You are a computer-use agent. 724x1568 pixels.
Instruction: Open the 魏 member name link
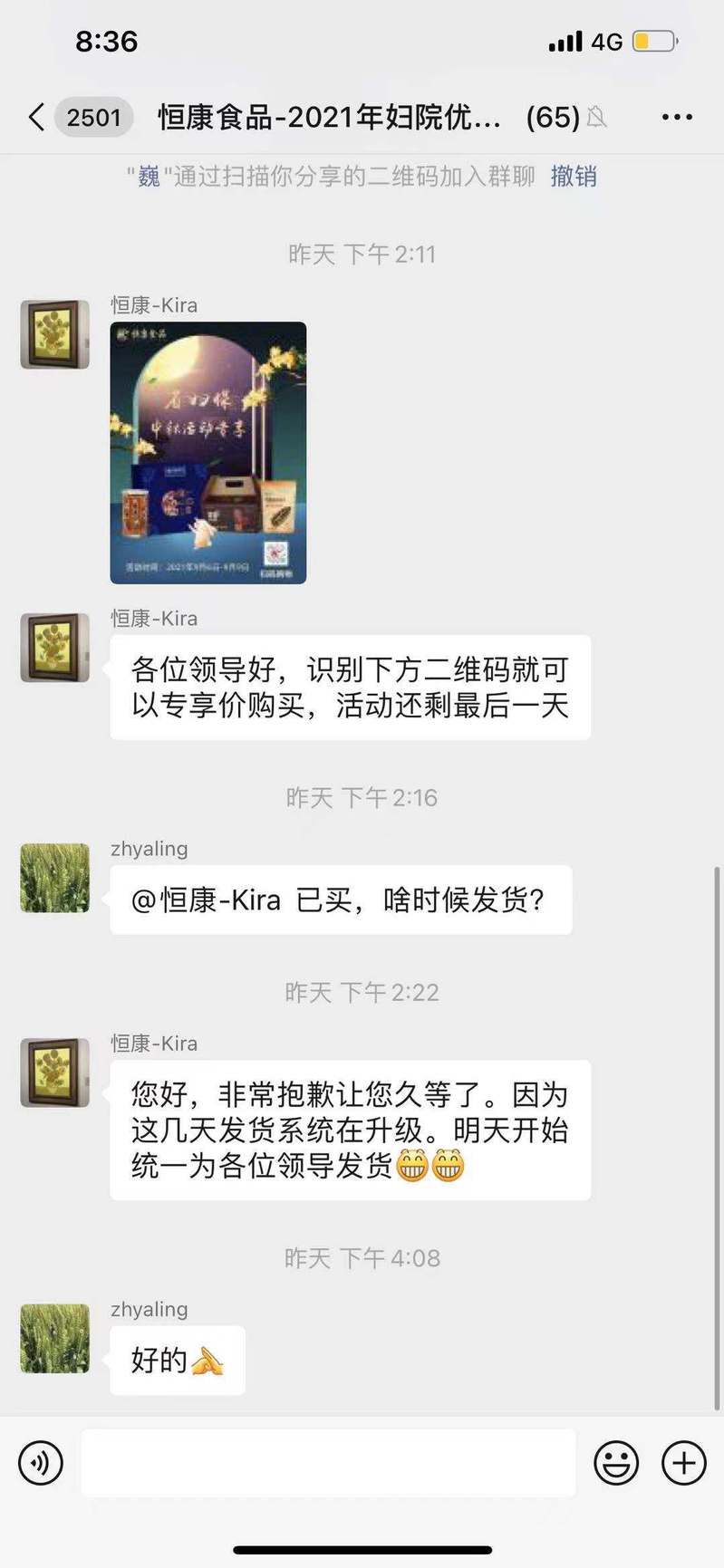[x=149, y=176]
